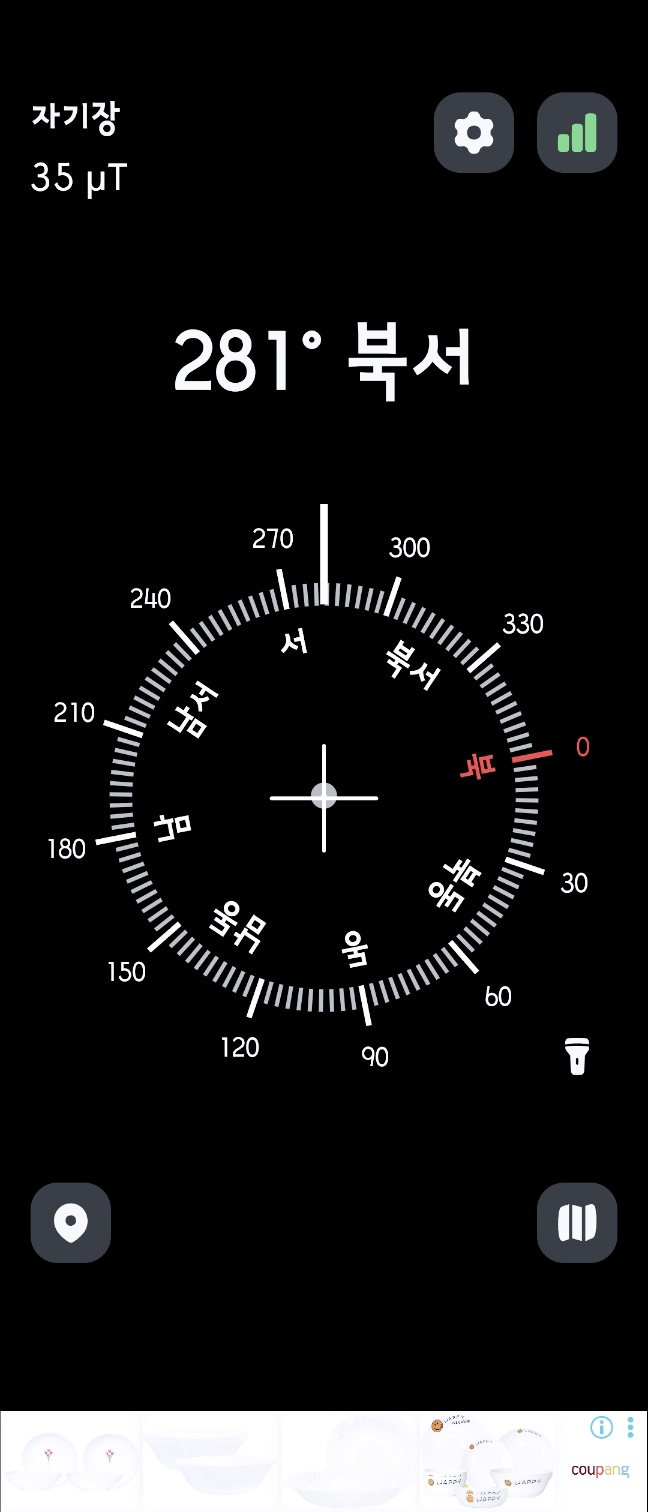This screenshot has height=1512, width=648.
Task: Open the sensor accuracy signal indicator
Action: (577, 133)
